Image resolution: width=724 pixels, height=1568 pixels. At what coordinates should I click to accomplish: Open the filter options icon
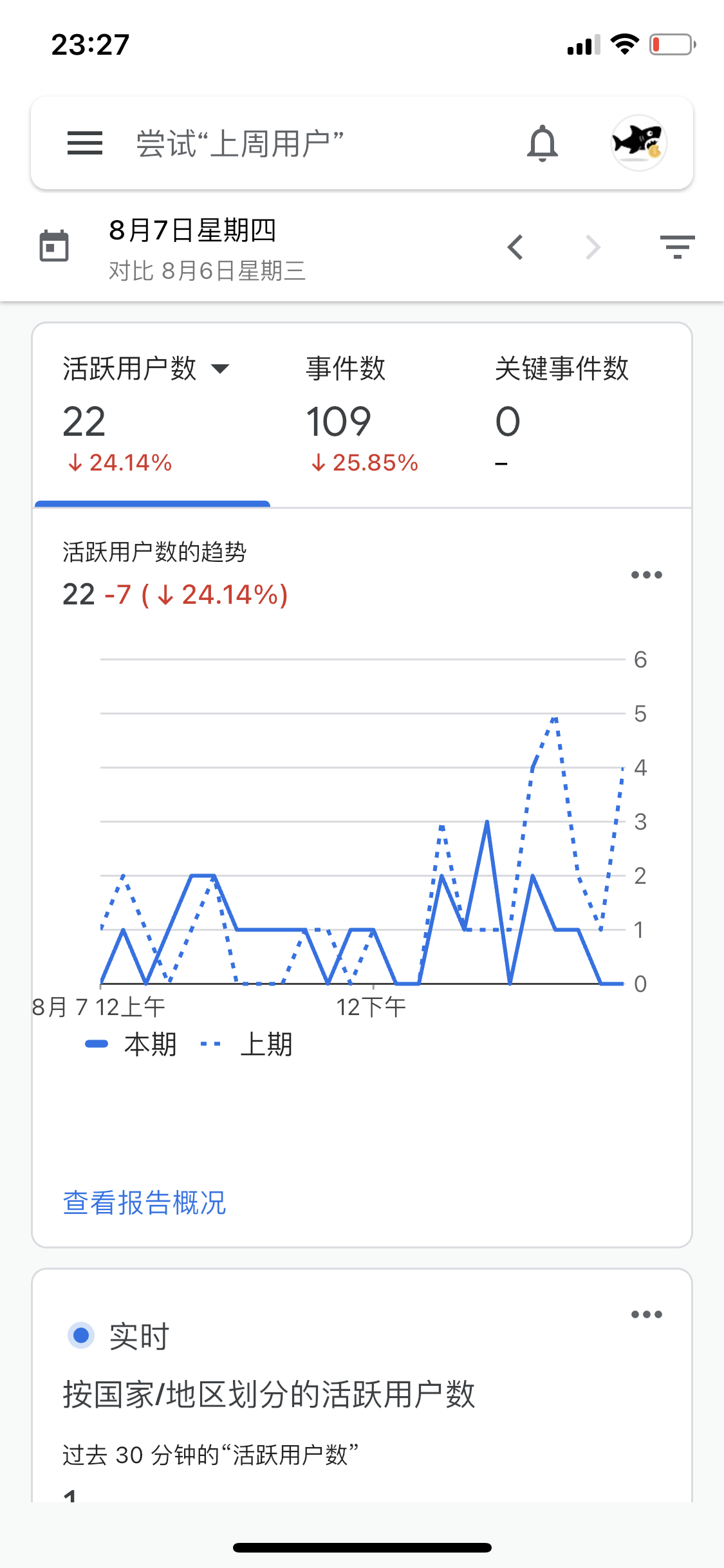(677, 247)
